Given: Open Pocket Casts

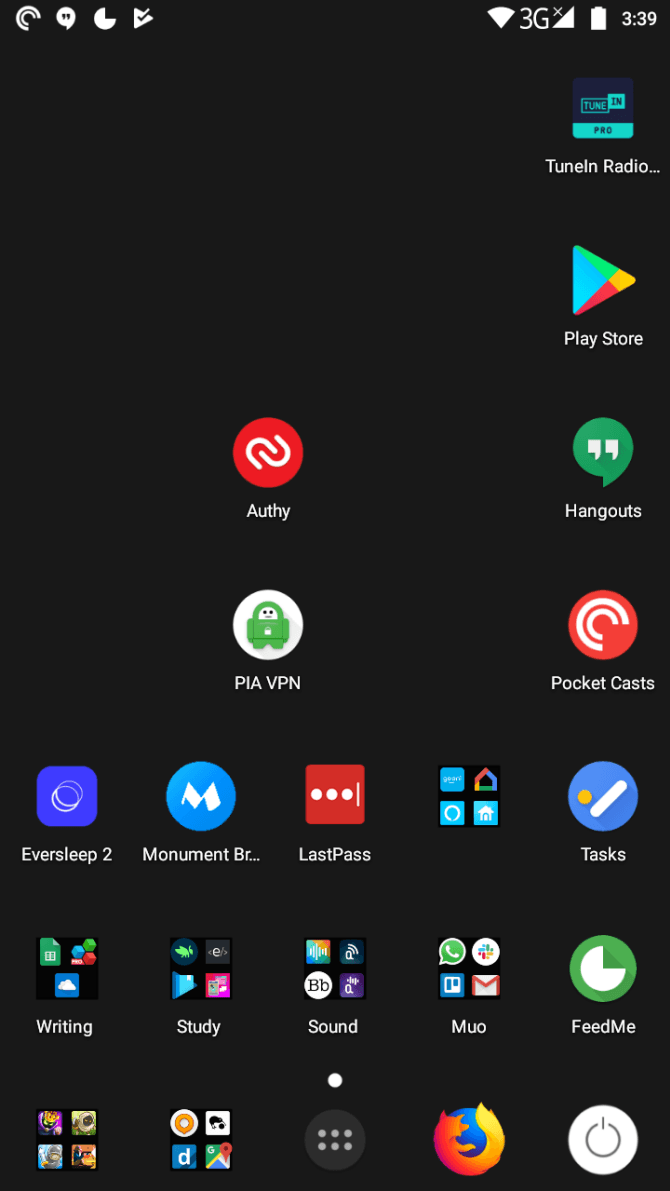Looking at the screenshot, I should pos(602,625).
